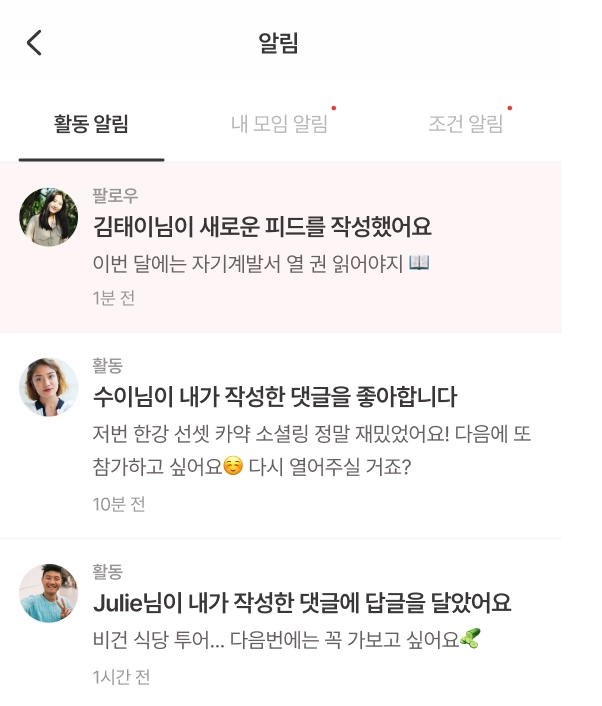Switch to the 조건 알림 tab

tap(465, 125)
